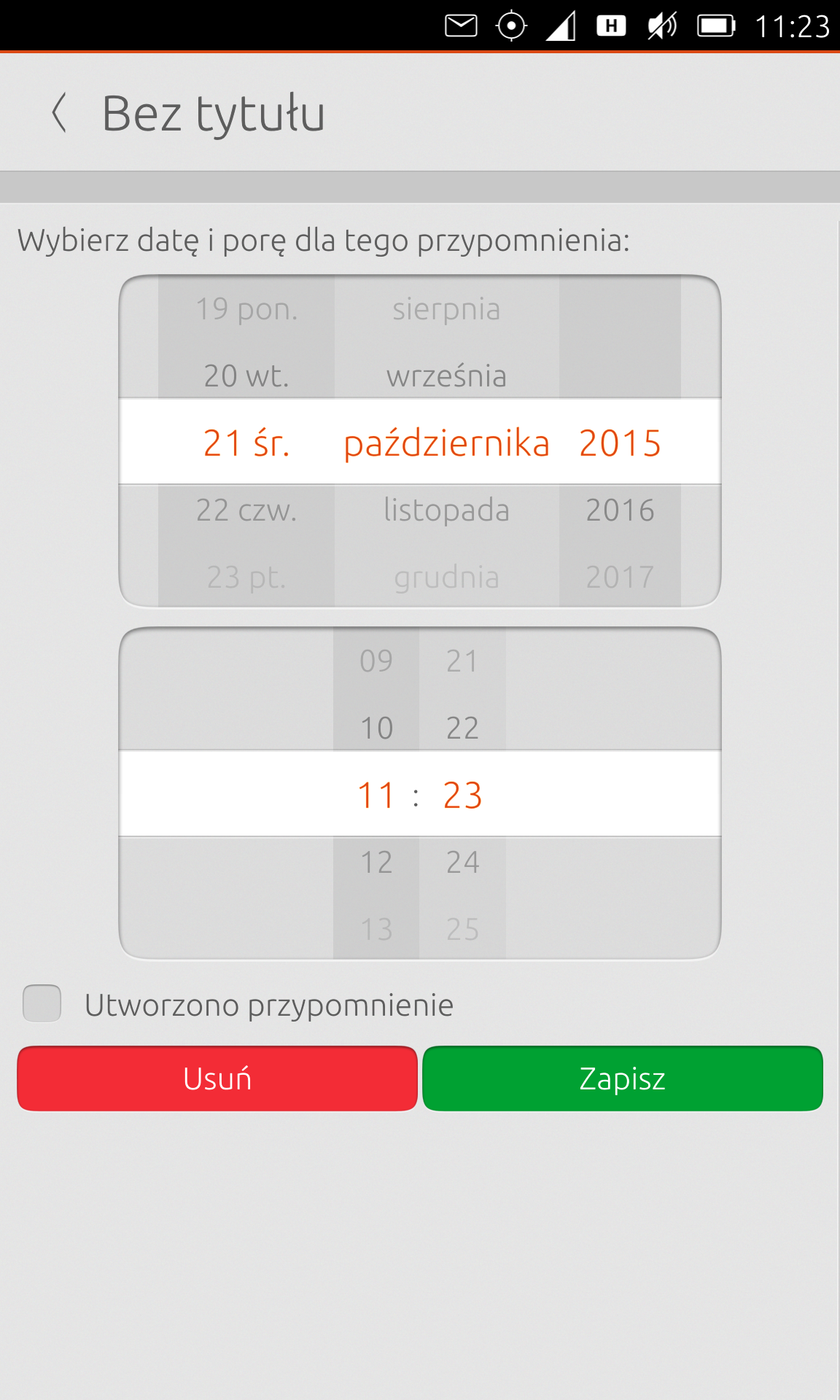
Task: Select 19 pon. in the day picker
Action: 246,309
